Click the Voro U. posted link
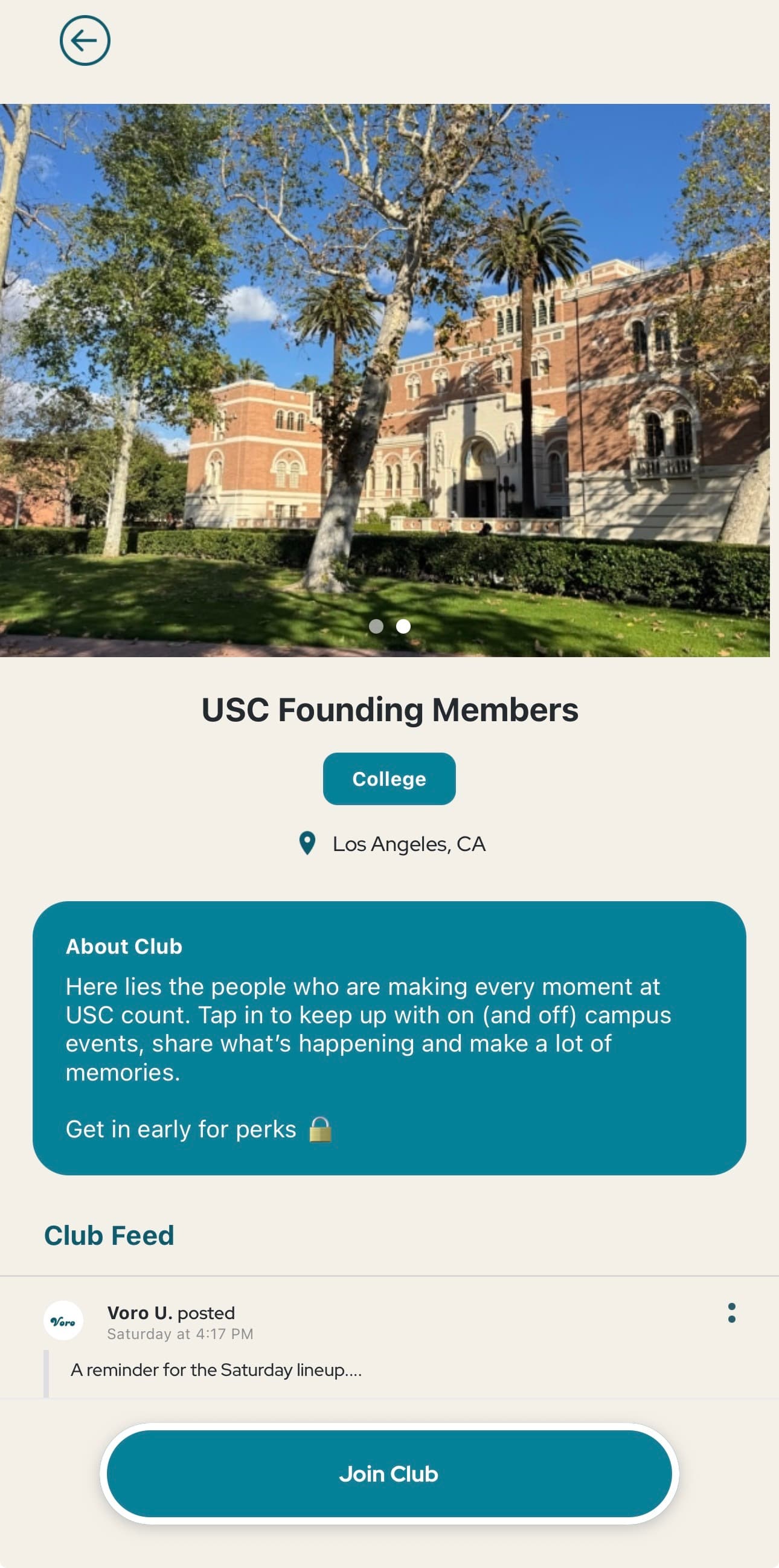The width and height of the screenshot is (779, 1568). pos(170,1312)
